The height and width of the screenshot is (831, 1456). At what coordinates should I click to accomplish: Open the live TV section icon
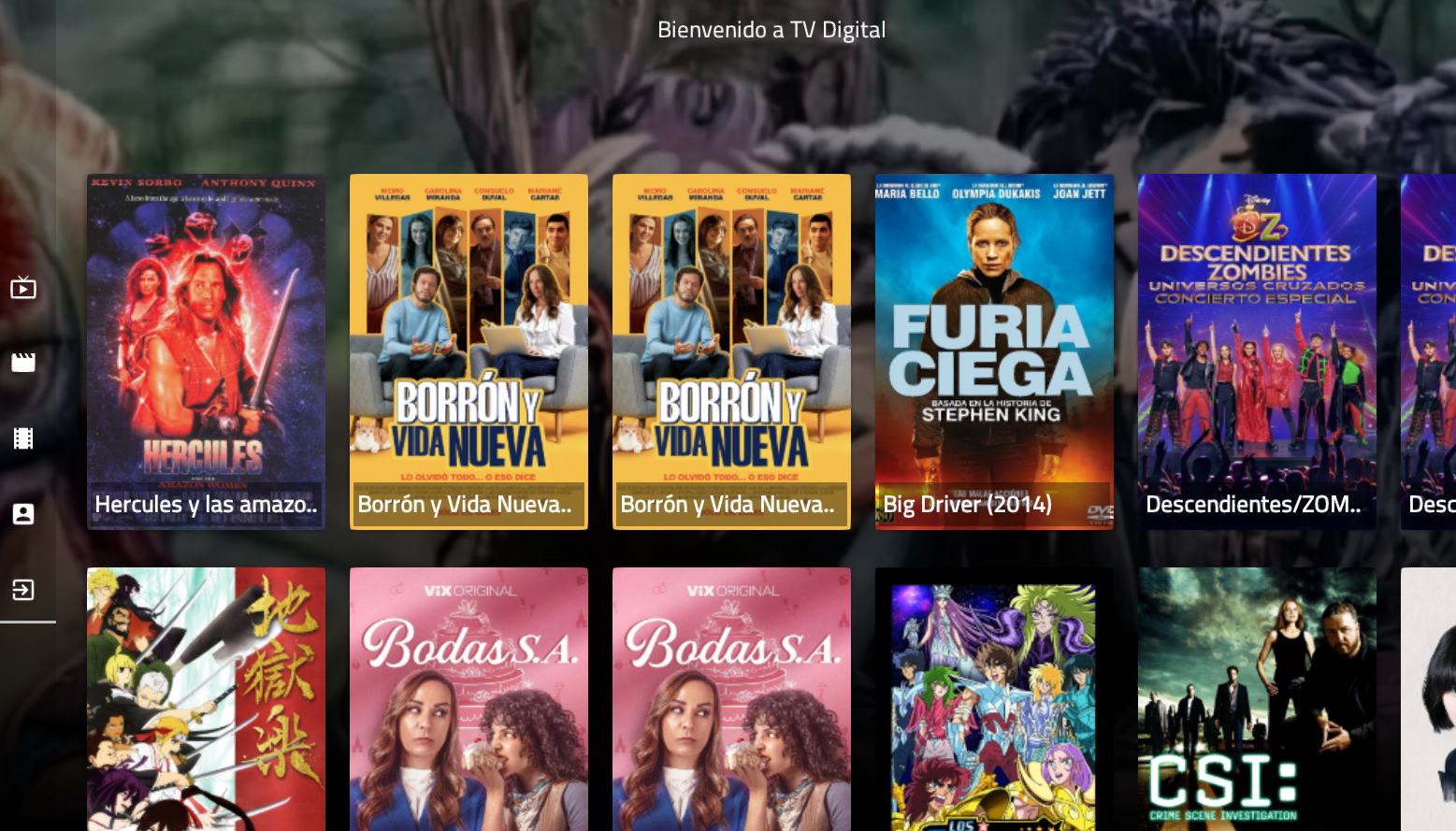tap(23, 288)
